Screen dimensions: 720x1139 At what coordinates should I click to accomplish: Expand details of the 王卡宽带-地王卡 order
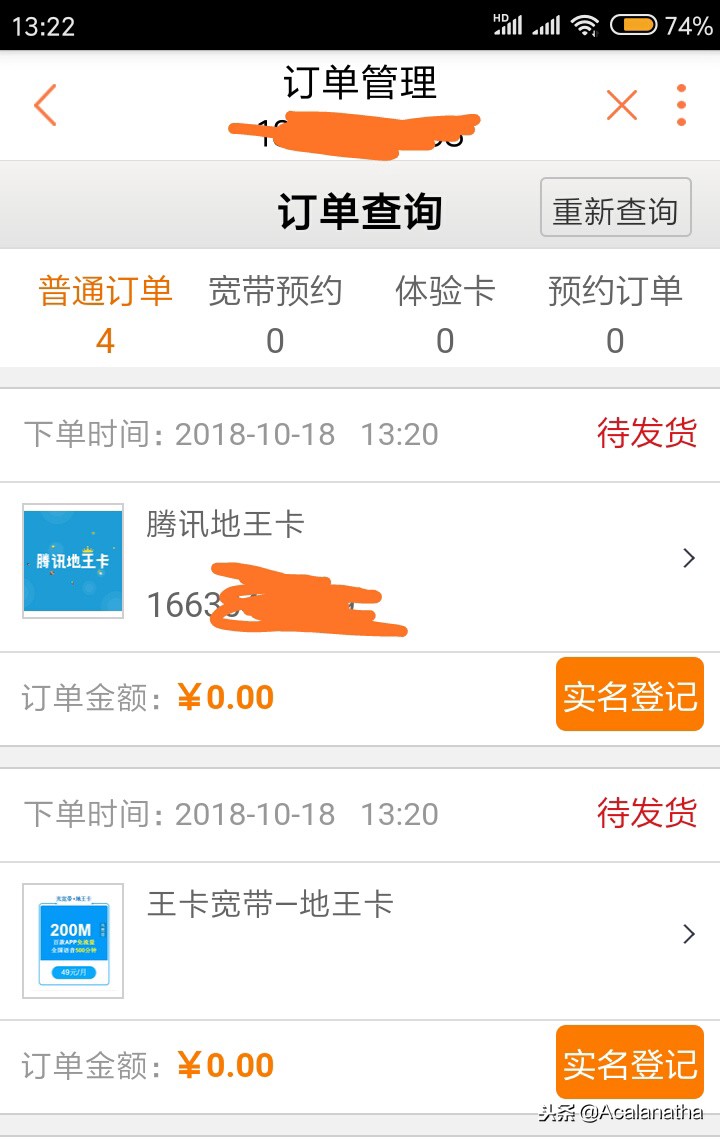click(687, 934)
